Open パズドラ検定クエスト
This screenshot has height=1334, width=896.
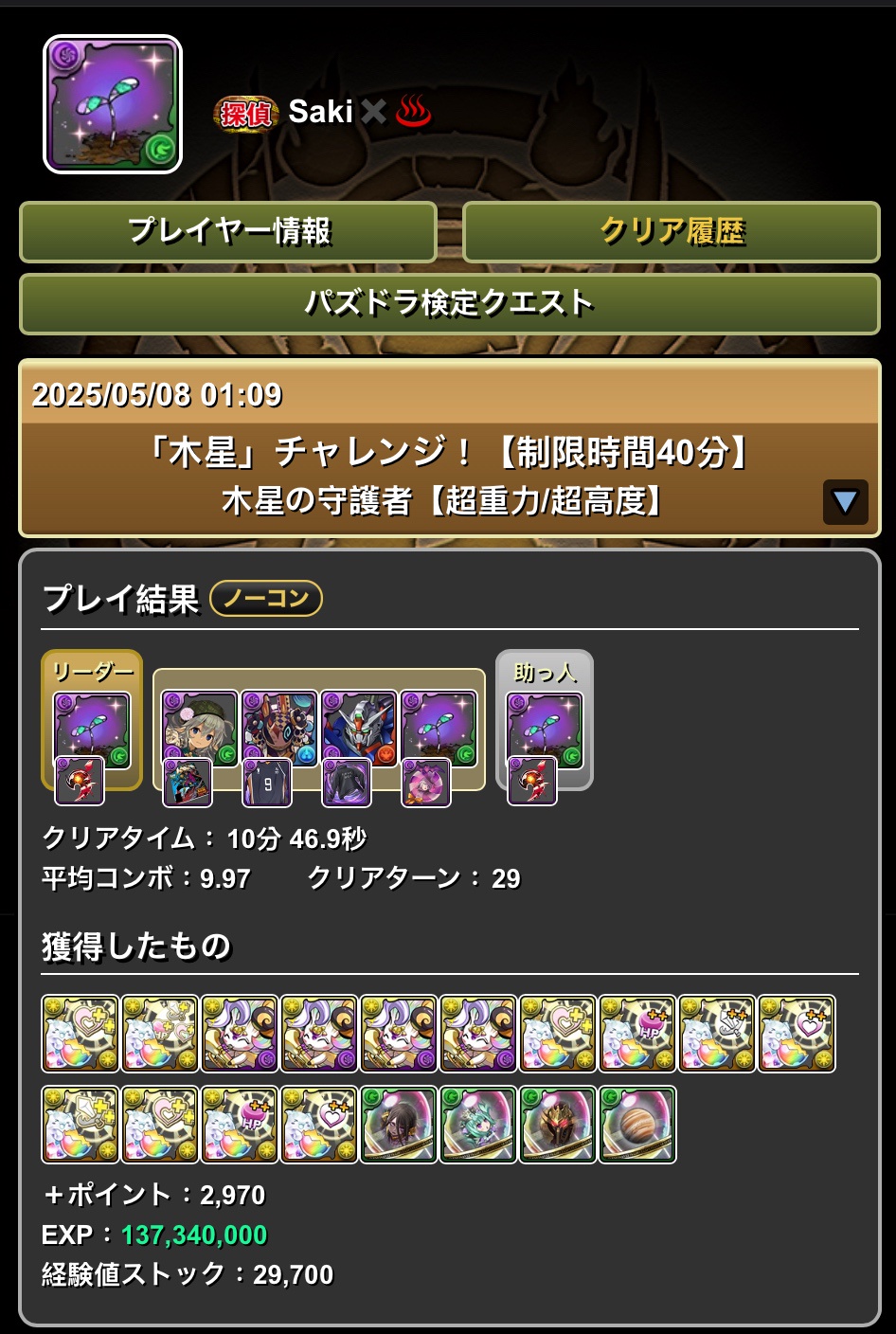tap(449, 303)
